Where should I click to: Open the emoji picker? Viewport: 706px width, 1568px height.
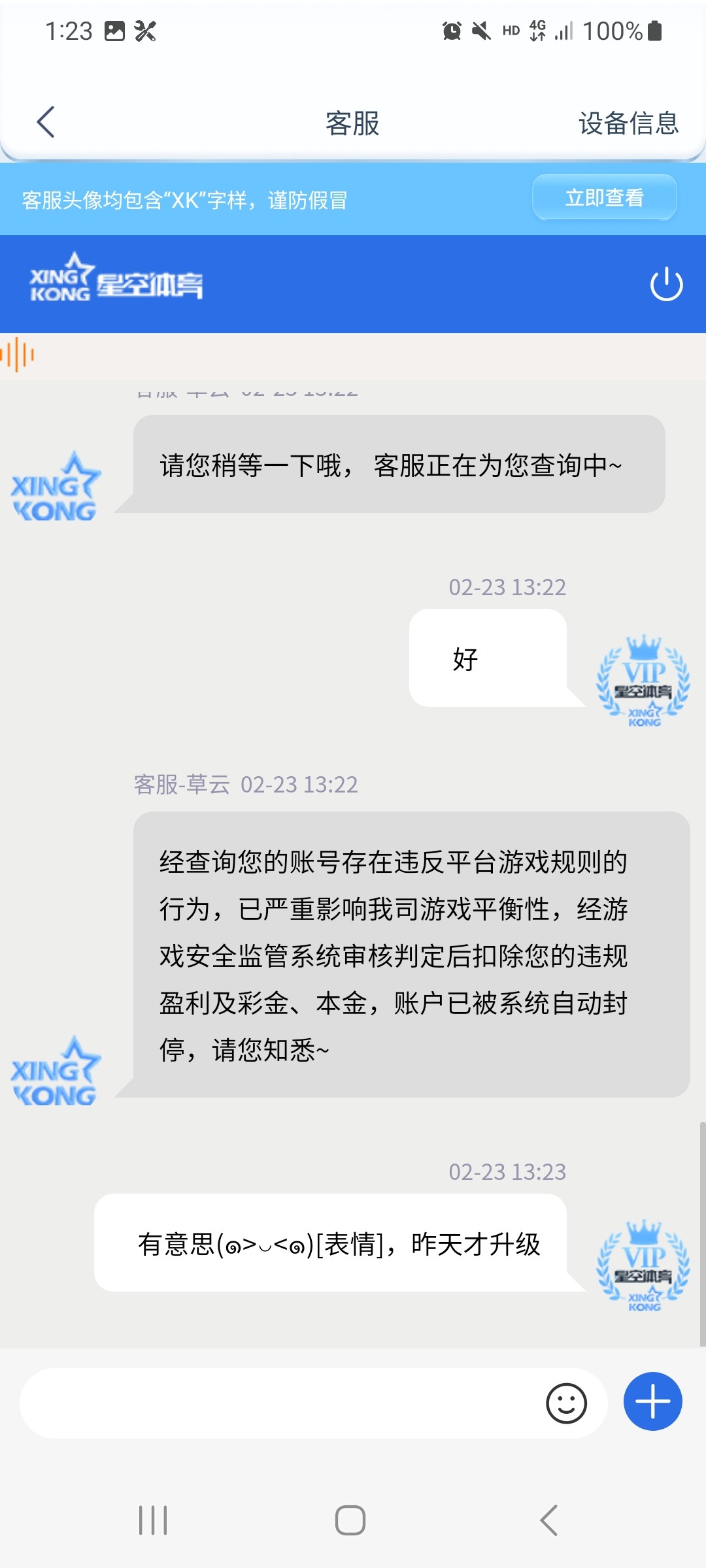tap(566, 1403)
